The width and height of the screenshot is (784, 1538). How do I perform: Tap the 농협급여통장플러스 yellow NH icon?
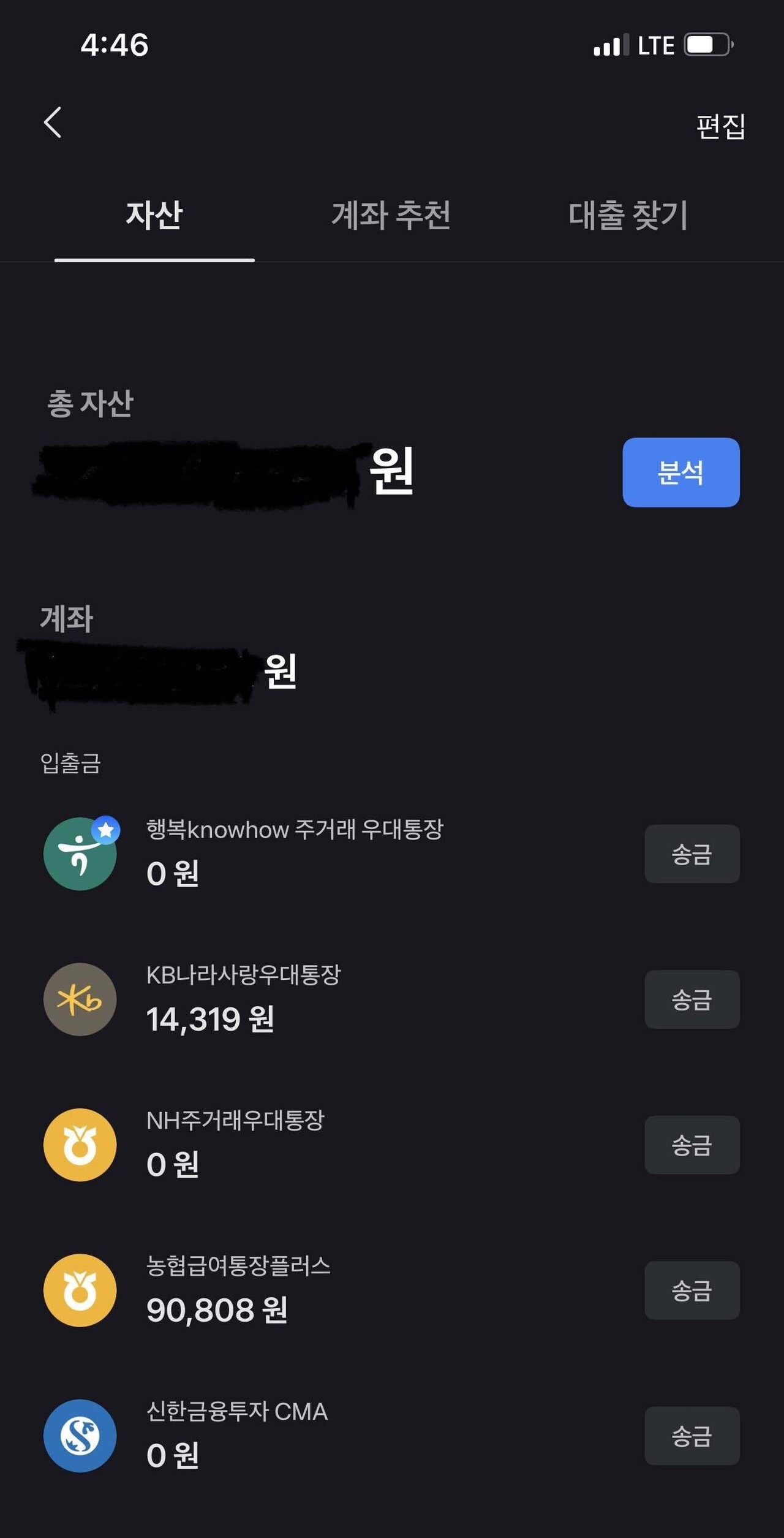[x=79, y=1291]
